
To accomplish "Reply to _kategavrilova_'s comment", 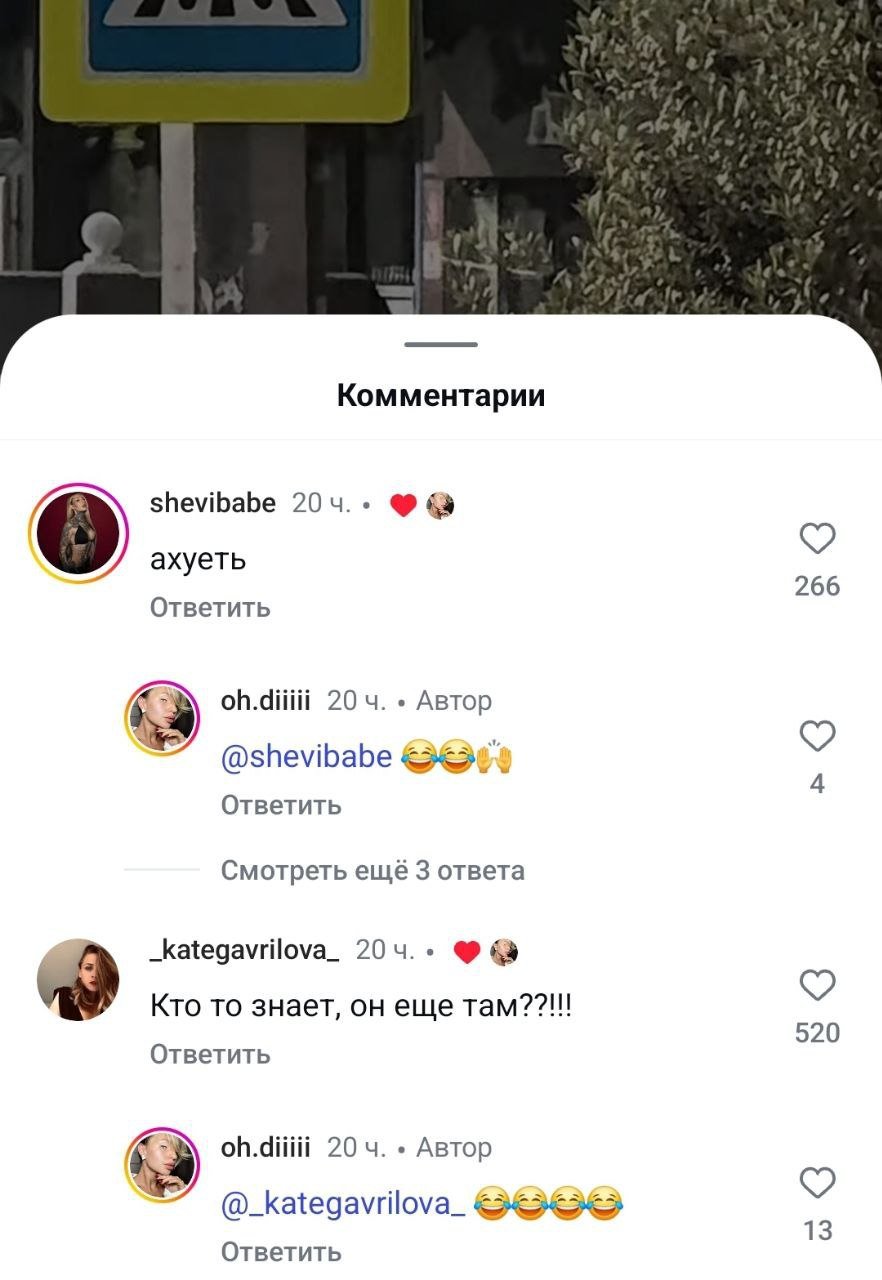I will (x=210, y=1054).
